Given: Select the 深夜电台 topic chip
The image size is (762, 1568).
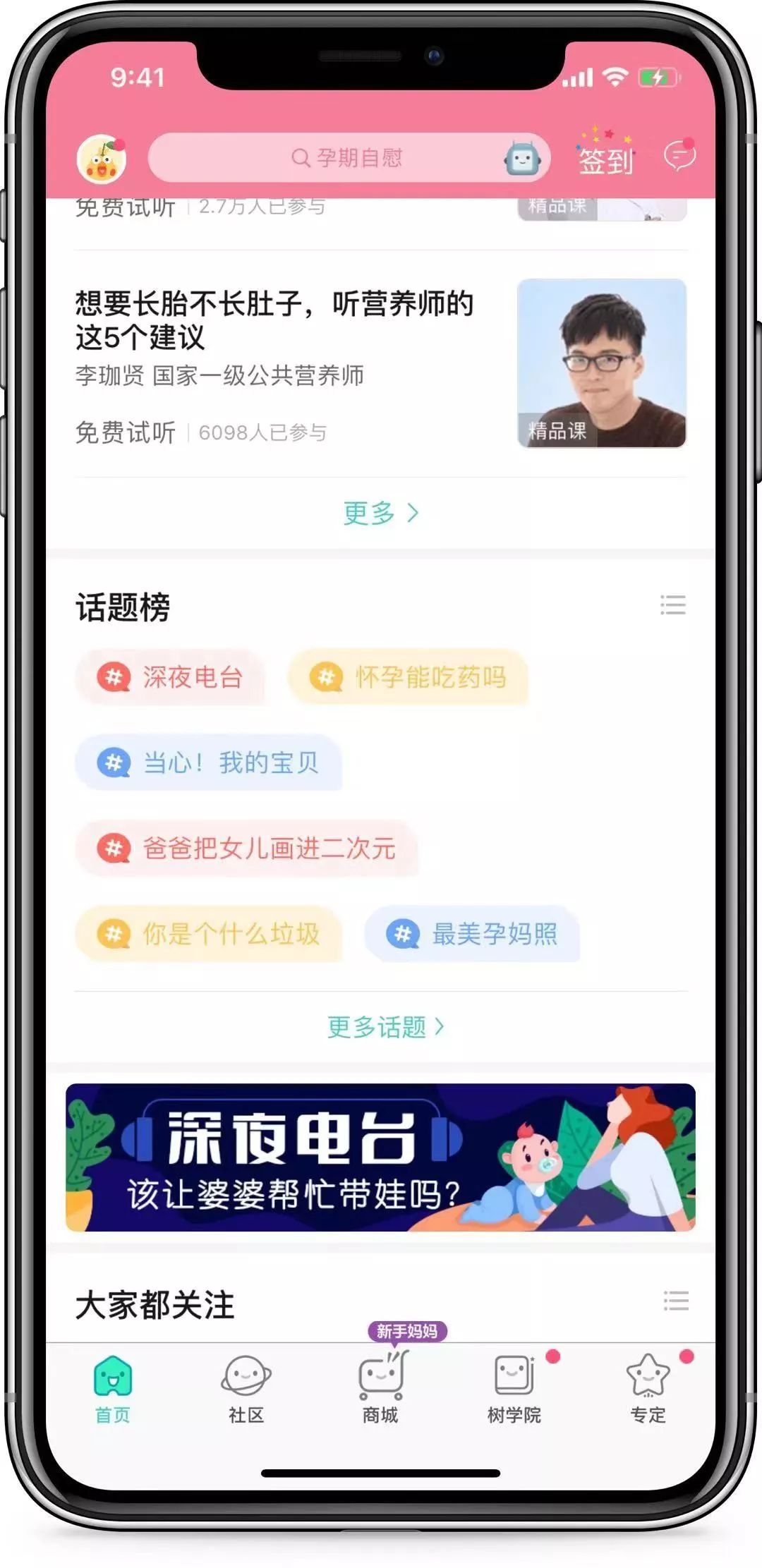Looking at the screenshot, I should [171, 678].
